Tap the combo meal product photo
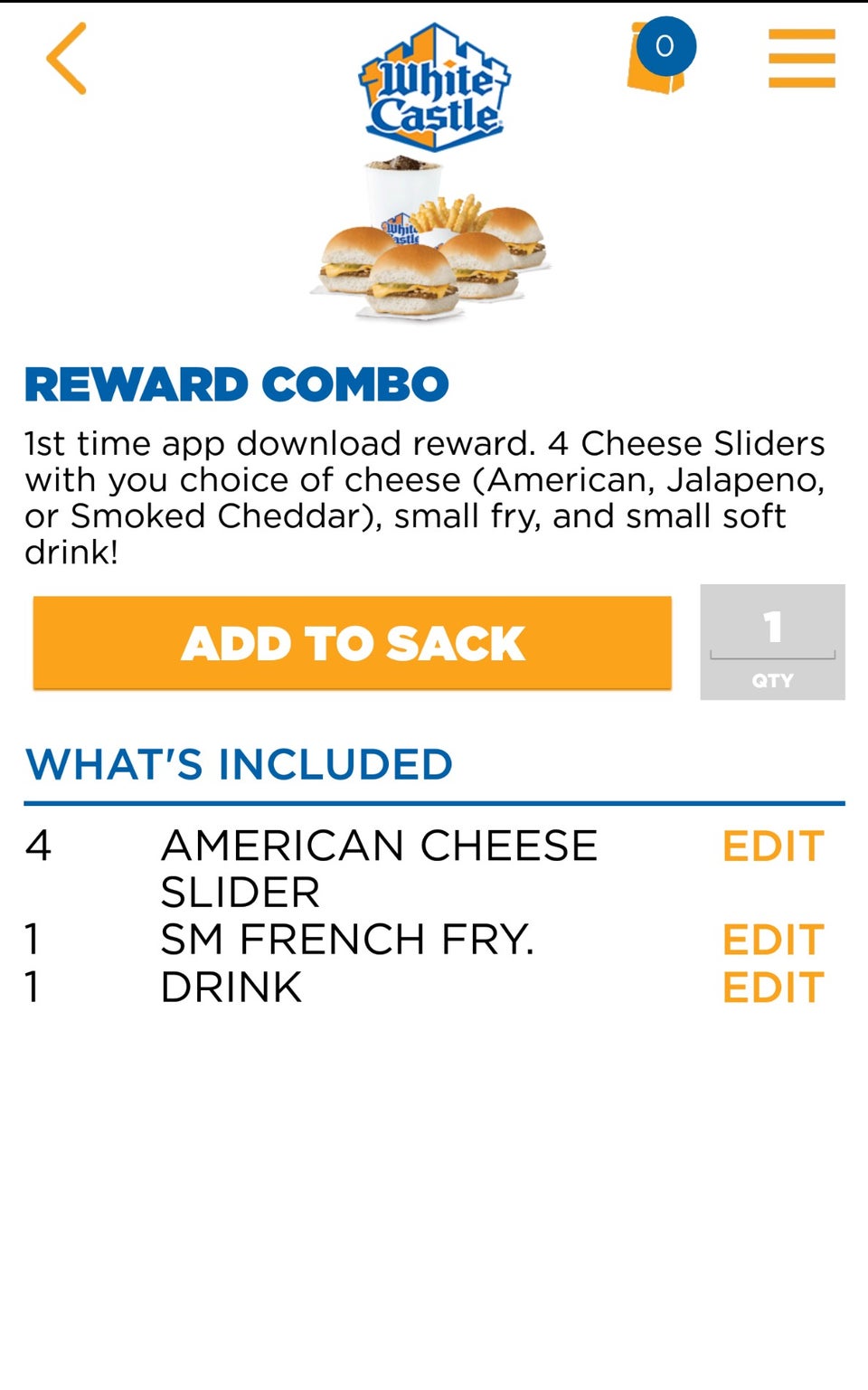The image size is (868, 1390). [x=432, y=244]
